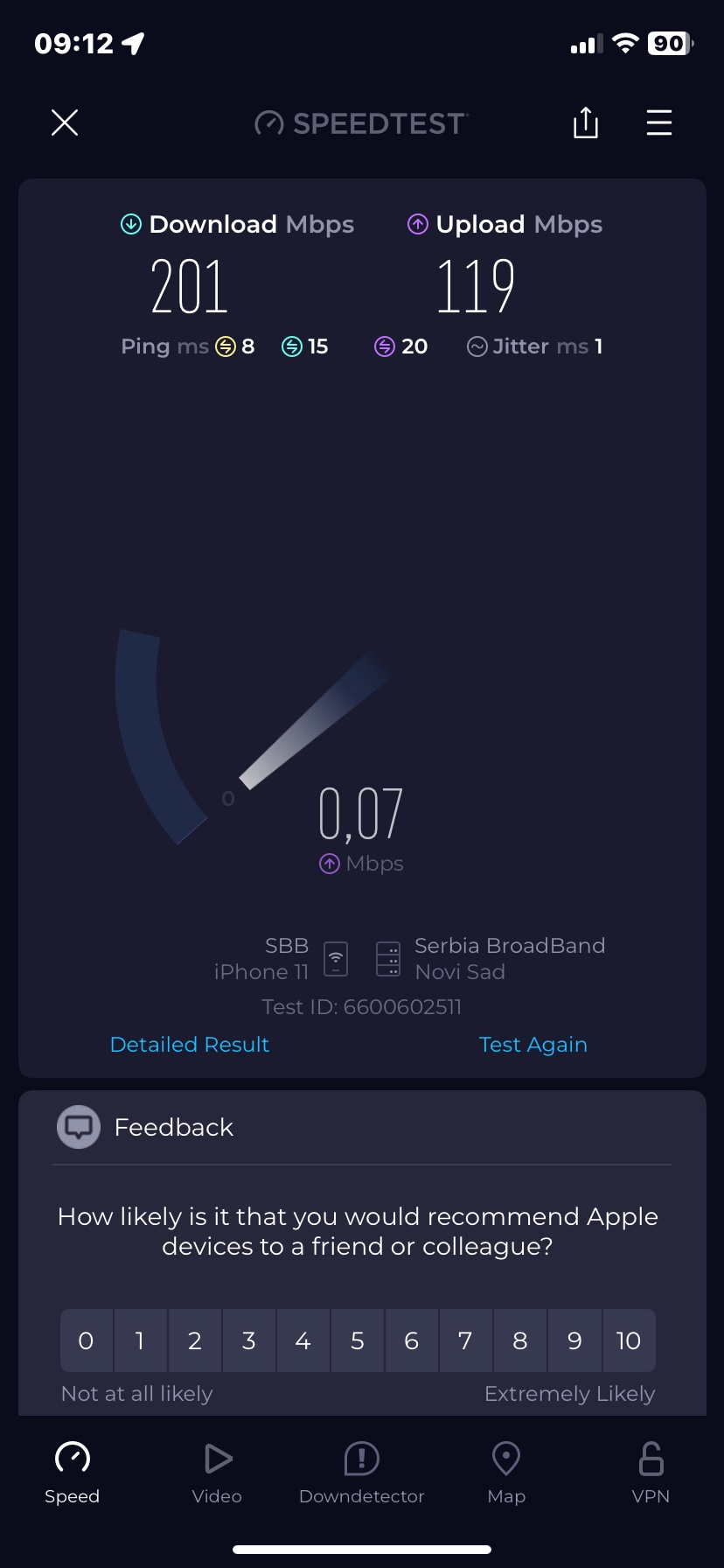Go to the VPN tab
The image size is (724, 1568).
click(651, 1473)
